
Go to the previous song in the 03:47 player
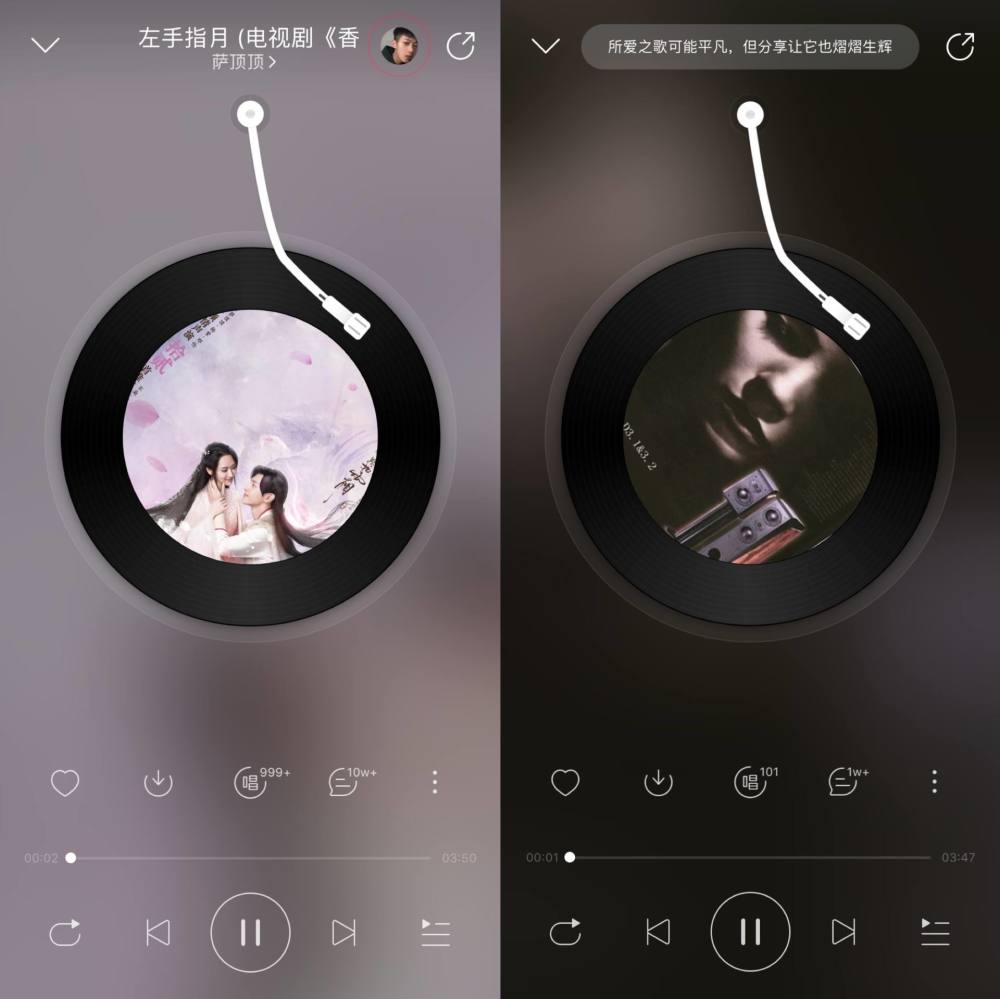(657, 932)
